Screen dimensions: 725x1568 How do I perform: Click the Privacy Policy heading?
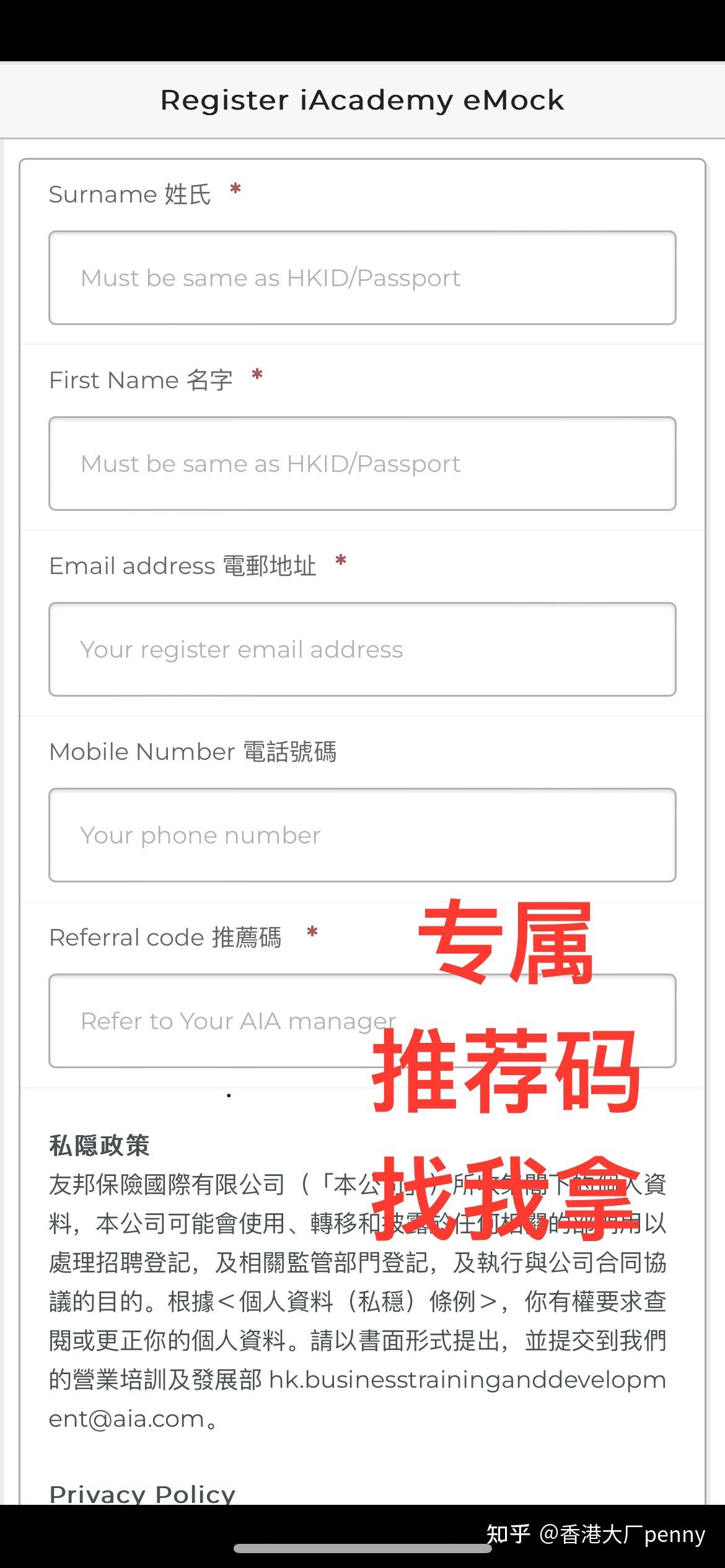(x=142, y=1494)
